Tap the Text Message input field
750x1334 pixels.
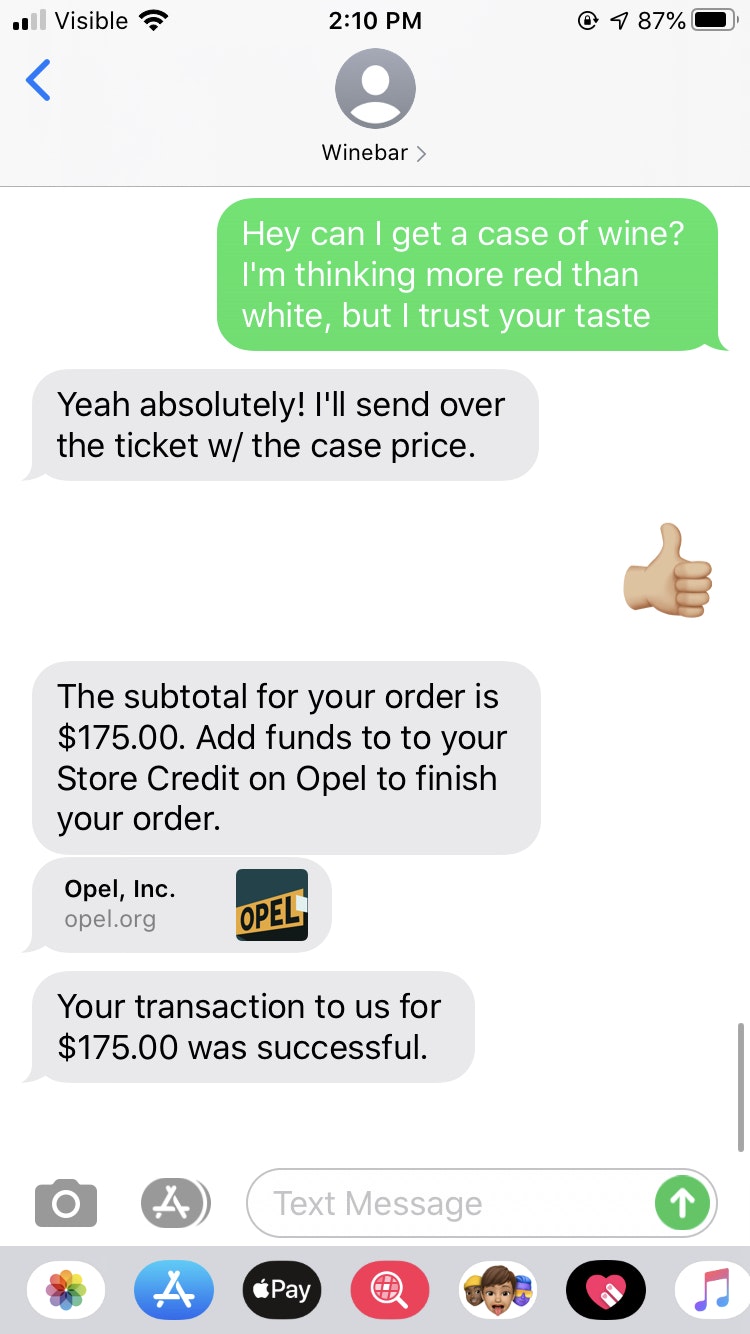pos(450,1203)
